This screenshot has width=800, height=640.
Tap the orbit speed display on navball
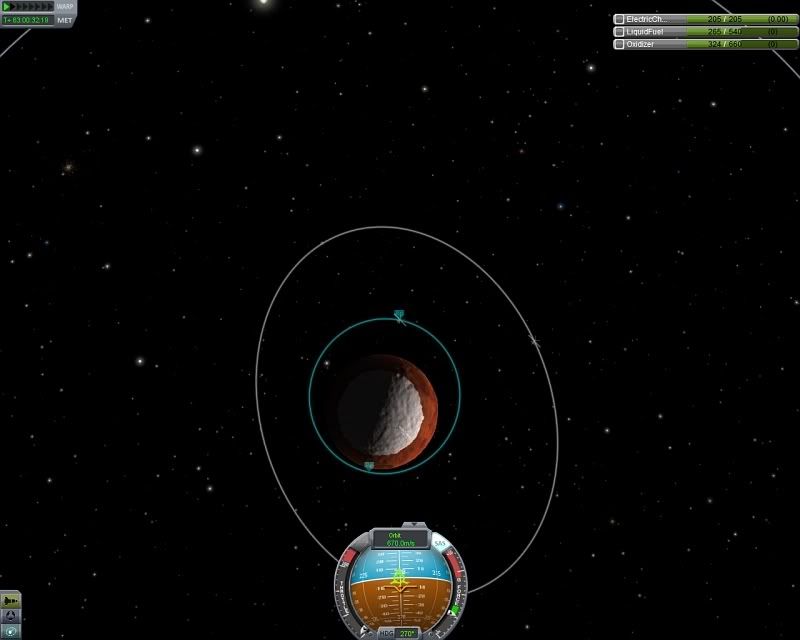tap(399, 540)
